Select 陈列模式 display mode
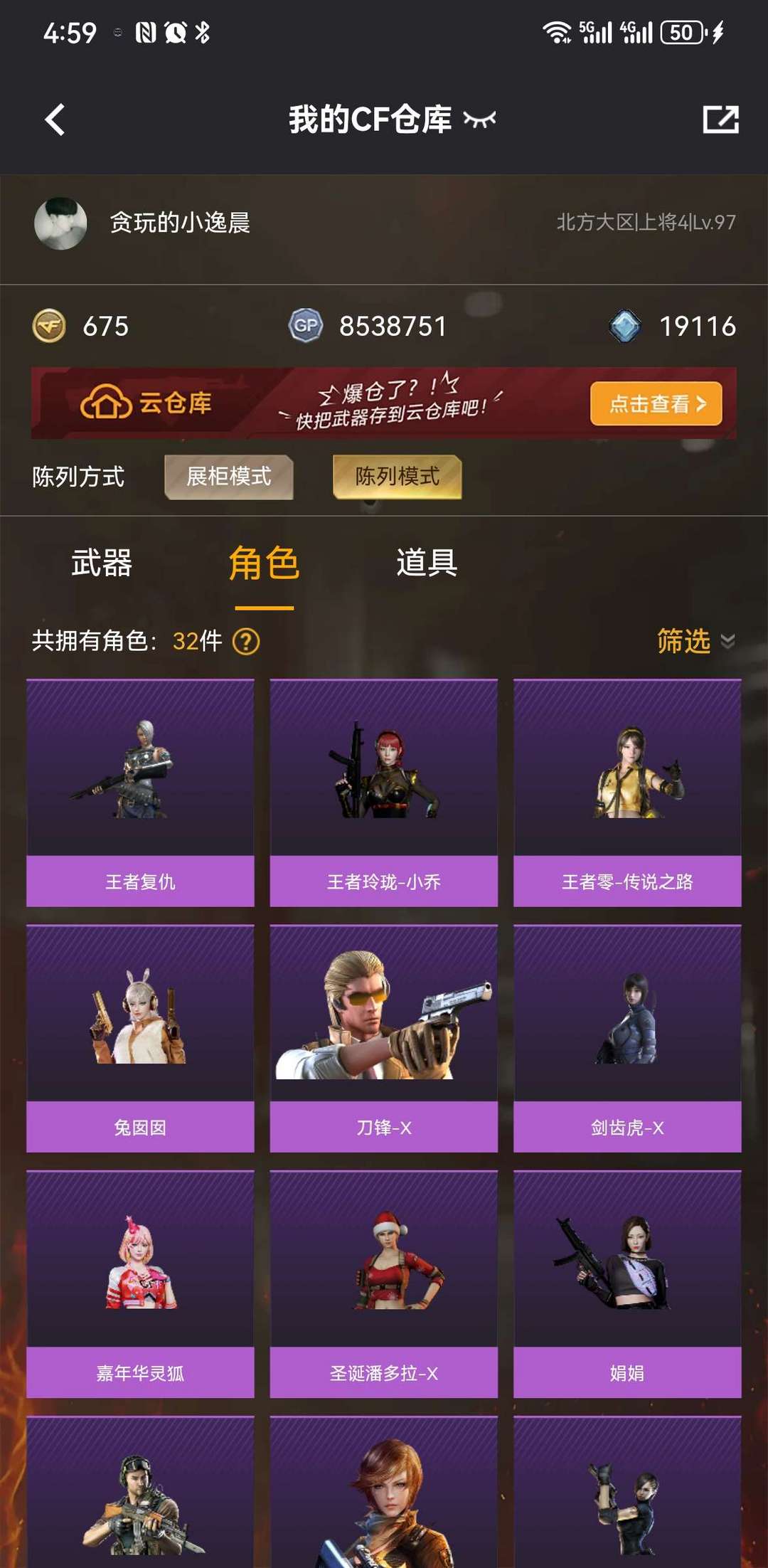This screenshot has width=768, height=1568. [x=397, y=477]
